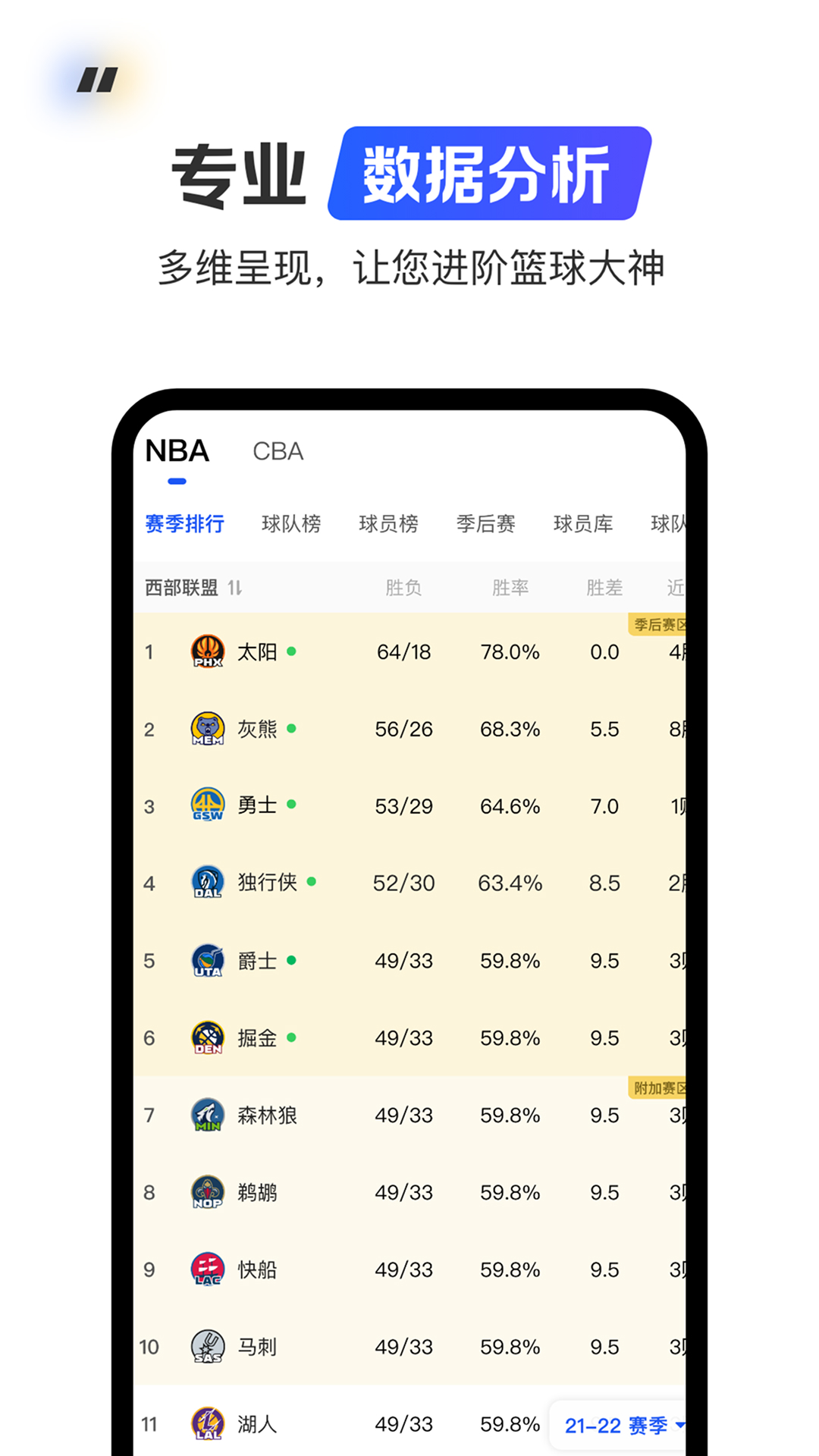Select the Grizzlies (灰熊) team icon
This screenshot has height=1456, width=819.
(206, 729)
